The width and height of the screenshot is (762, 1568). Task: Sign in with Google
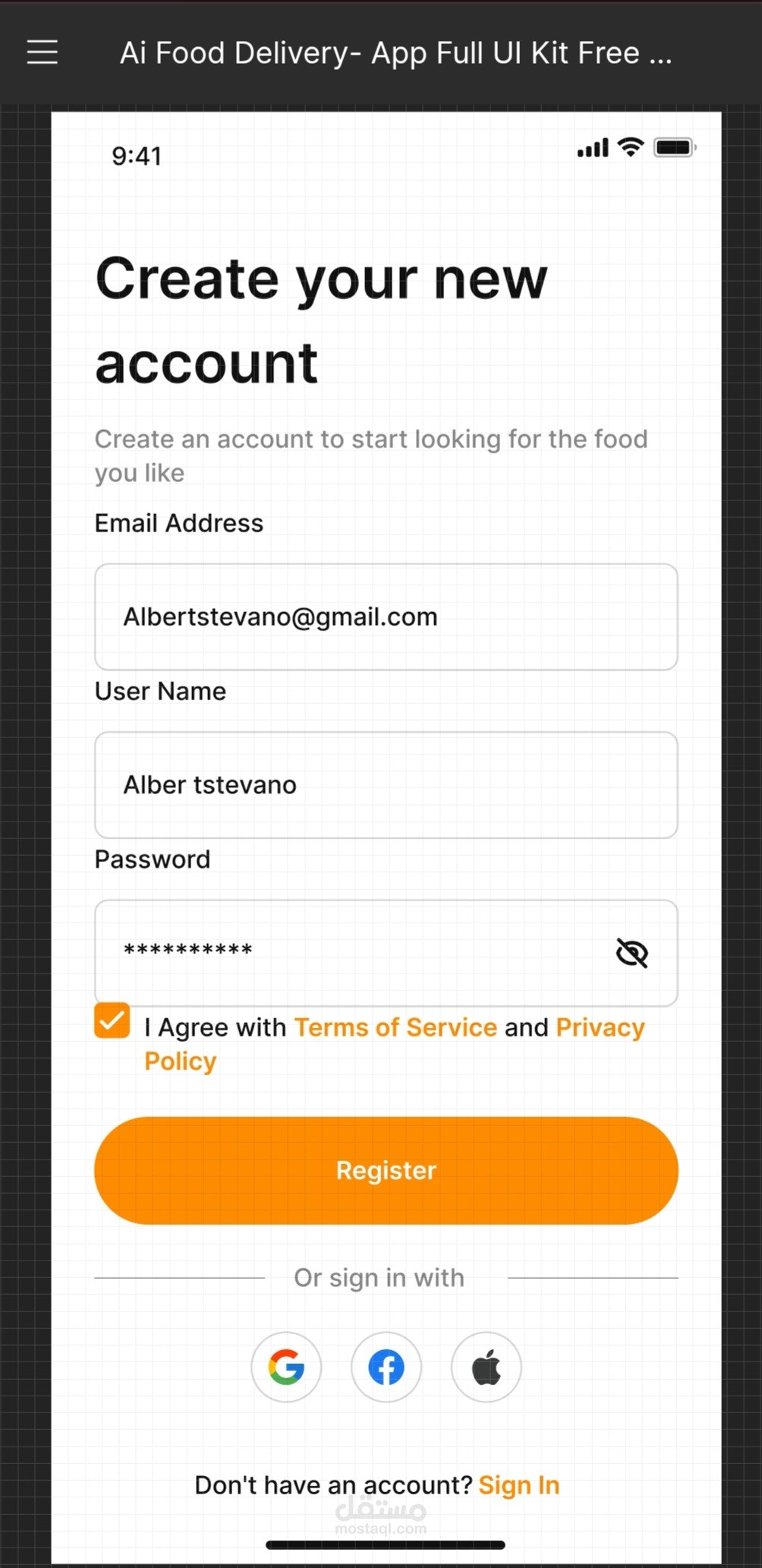(286, 1367)
